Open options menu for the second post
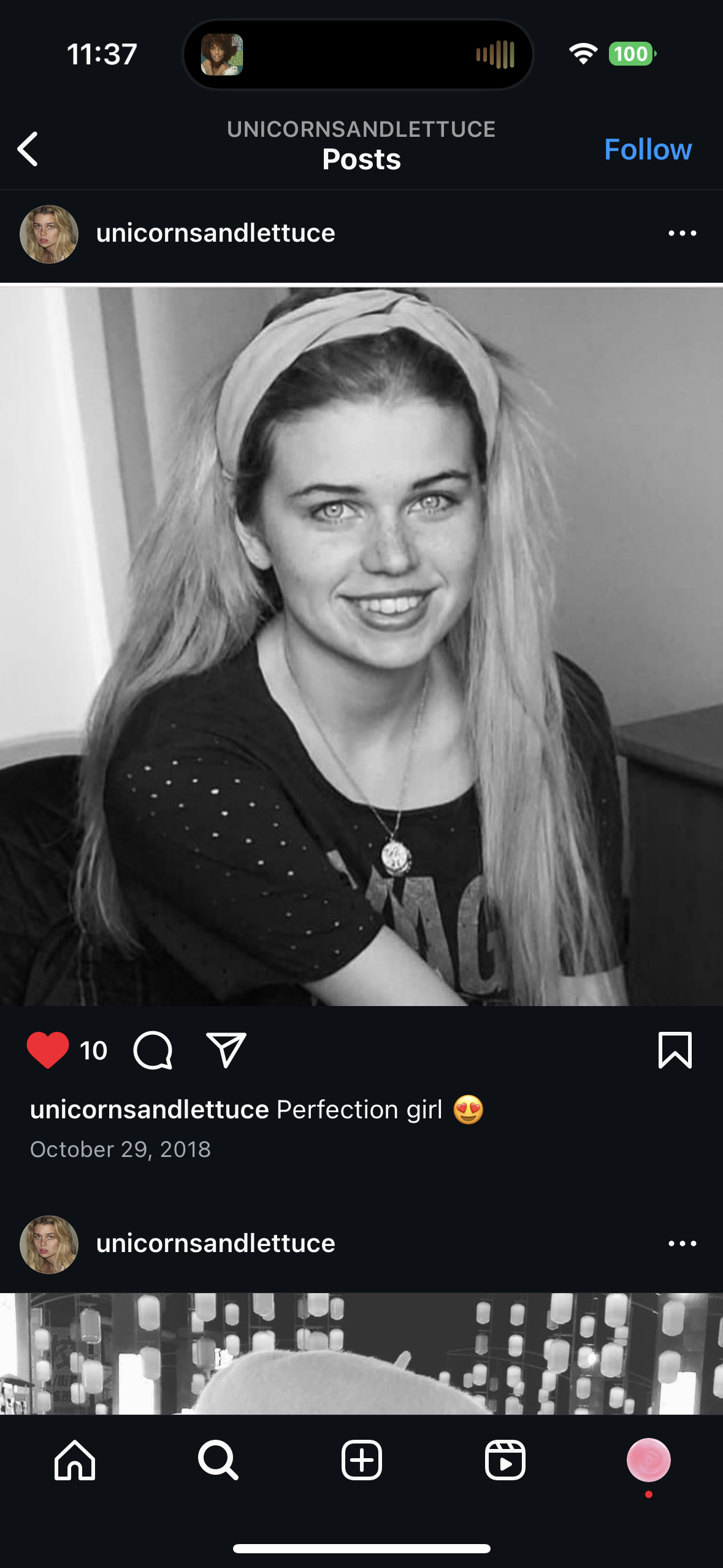Screen dimensions: 723x1568 (682, 1243)
